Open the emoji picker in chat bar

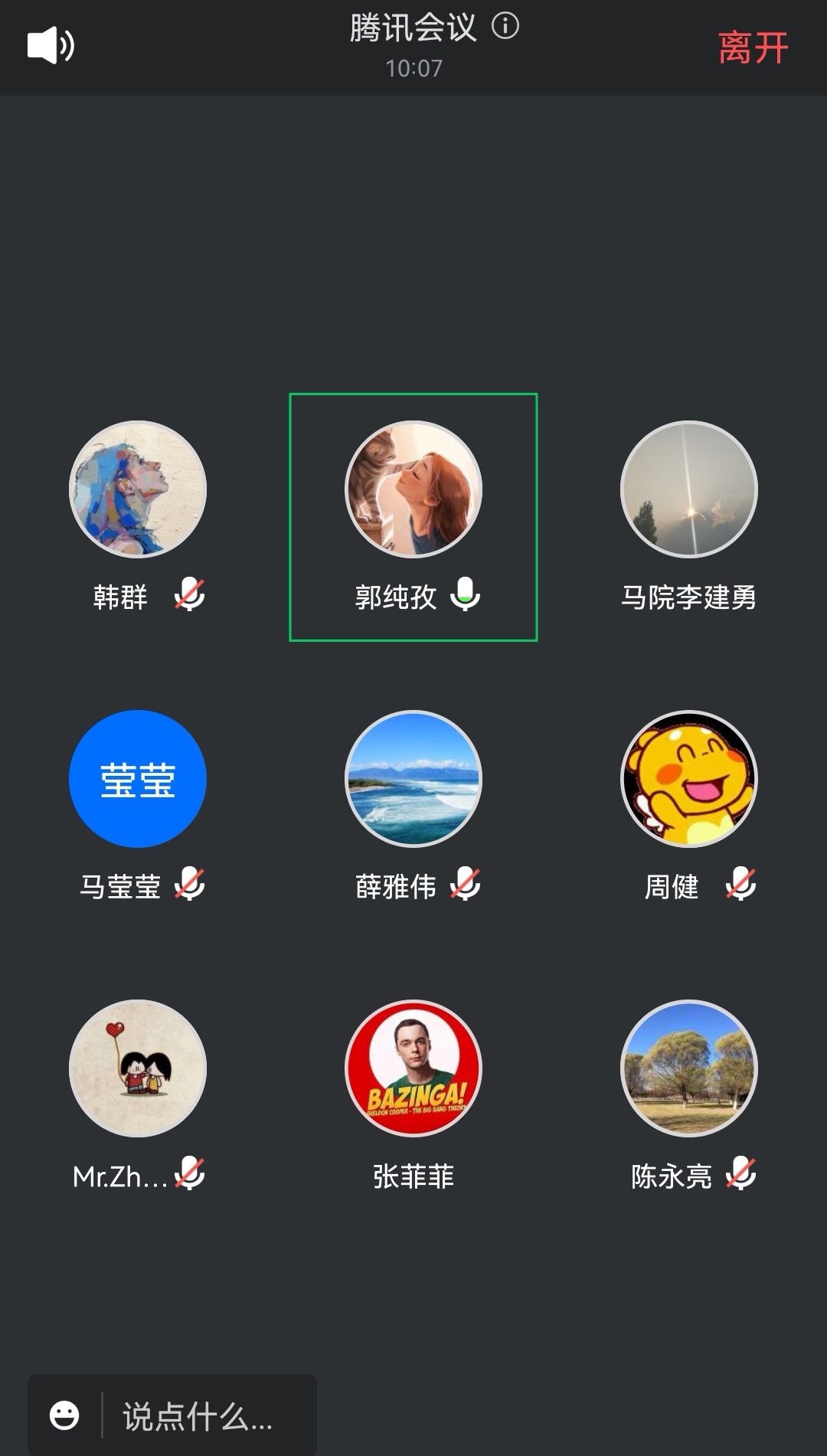pos(64,1415)
